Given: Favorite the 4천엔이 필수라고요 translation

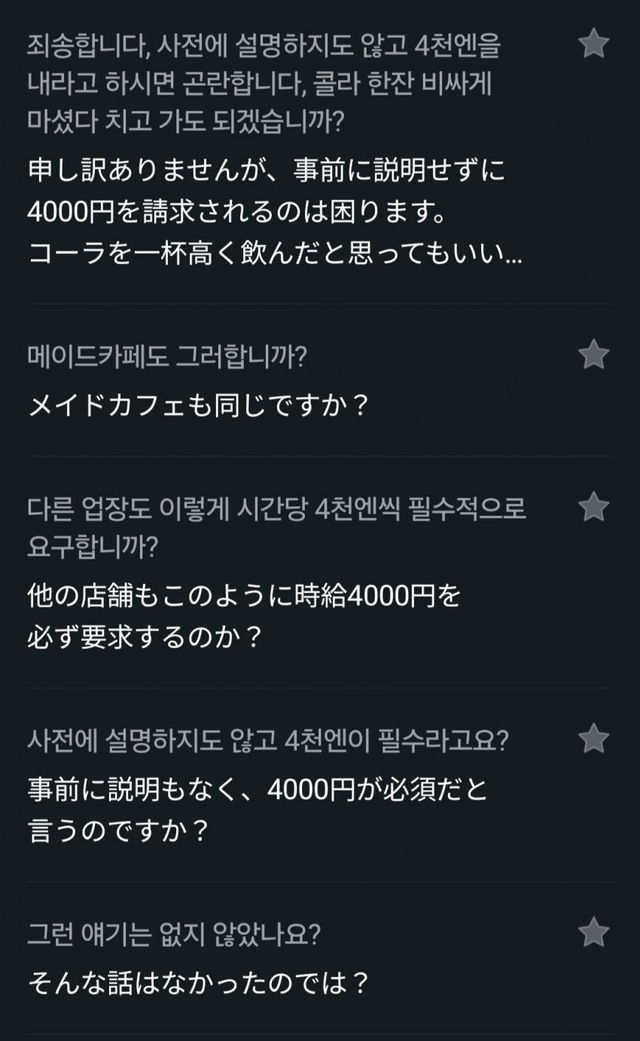Looking at the screenshot, I should coord(594,739).
